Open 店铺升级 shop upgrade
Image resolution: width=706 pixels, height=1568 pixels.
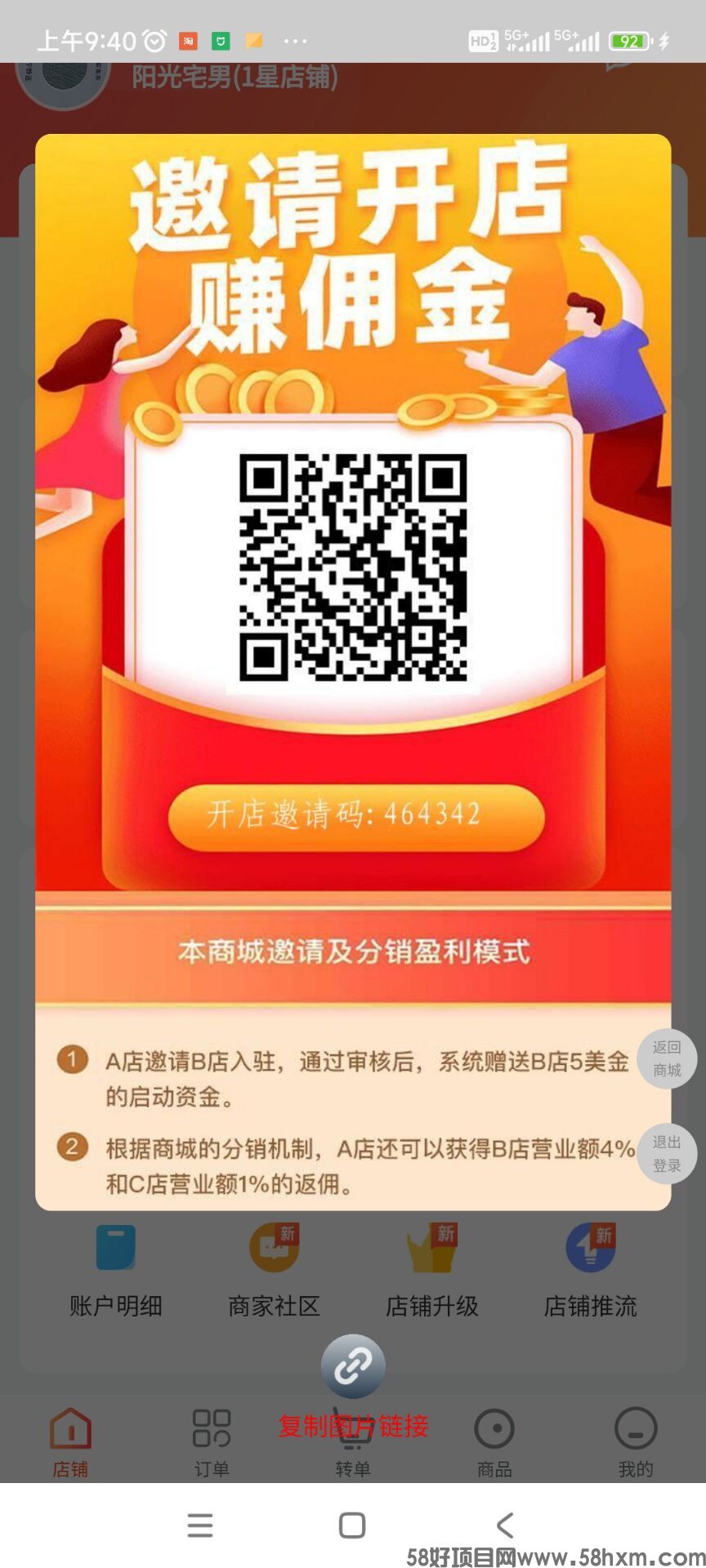click(x=431, y=1270)
